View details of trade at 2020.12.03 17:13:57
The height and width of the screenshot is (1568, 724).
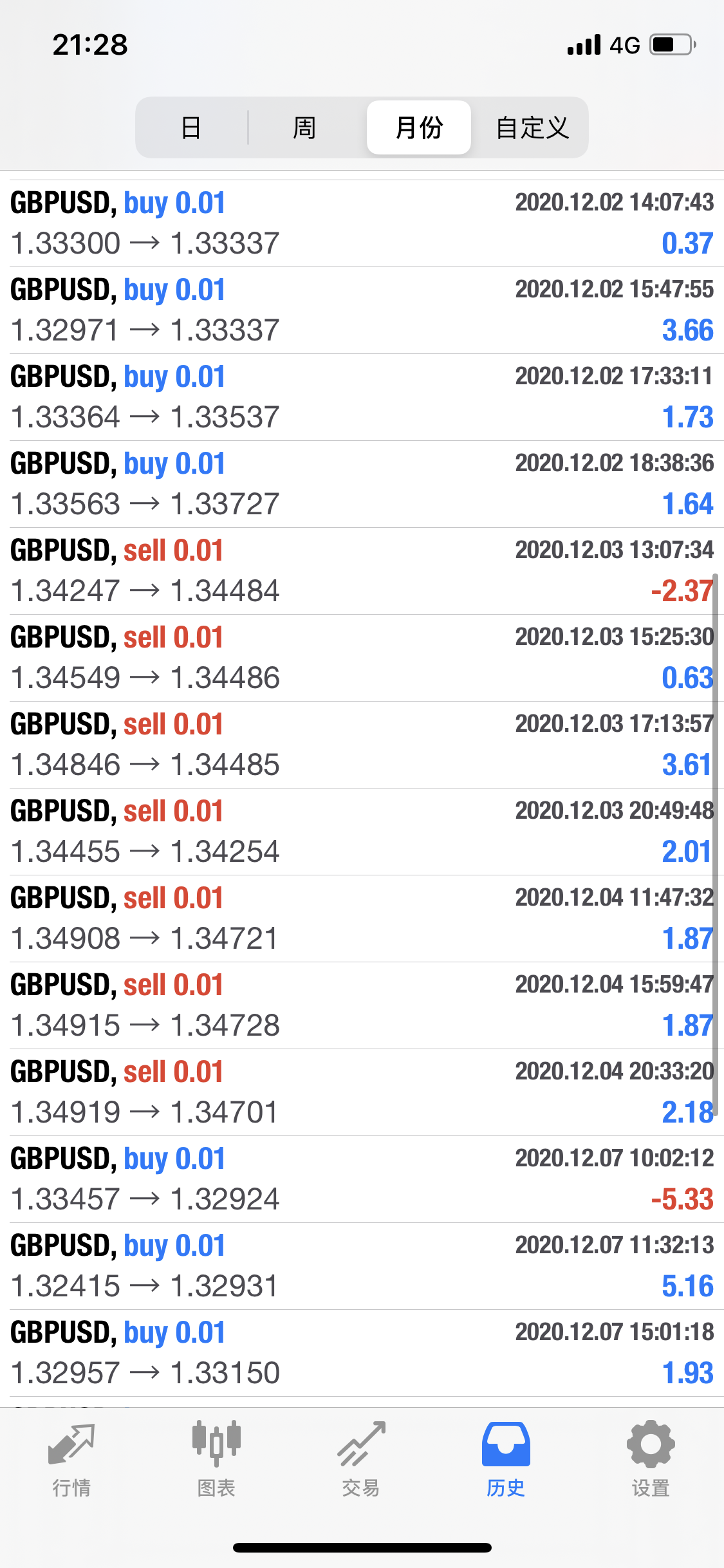362,745
